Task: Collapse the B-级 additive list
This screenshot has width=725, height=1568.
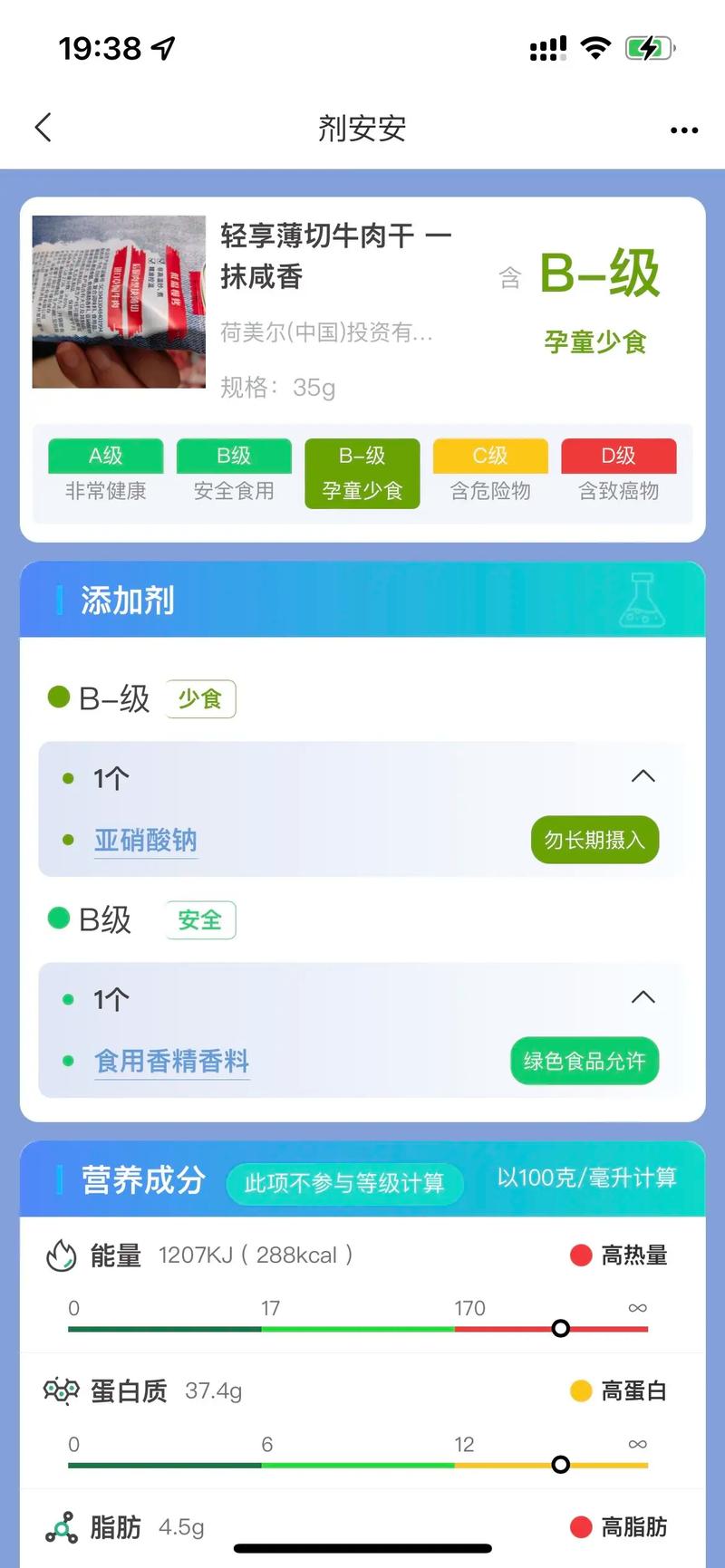Action: point(643,777)
